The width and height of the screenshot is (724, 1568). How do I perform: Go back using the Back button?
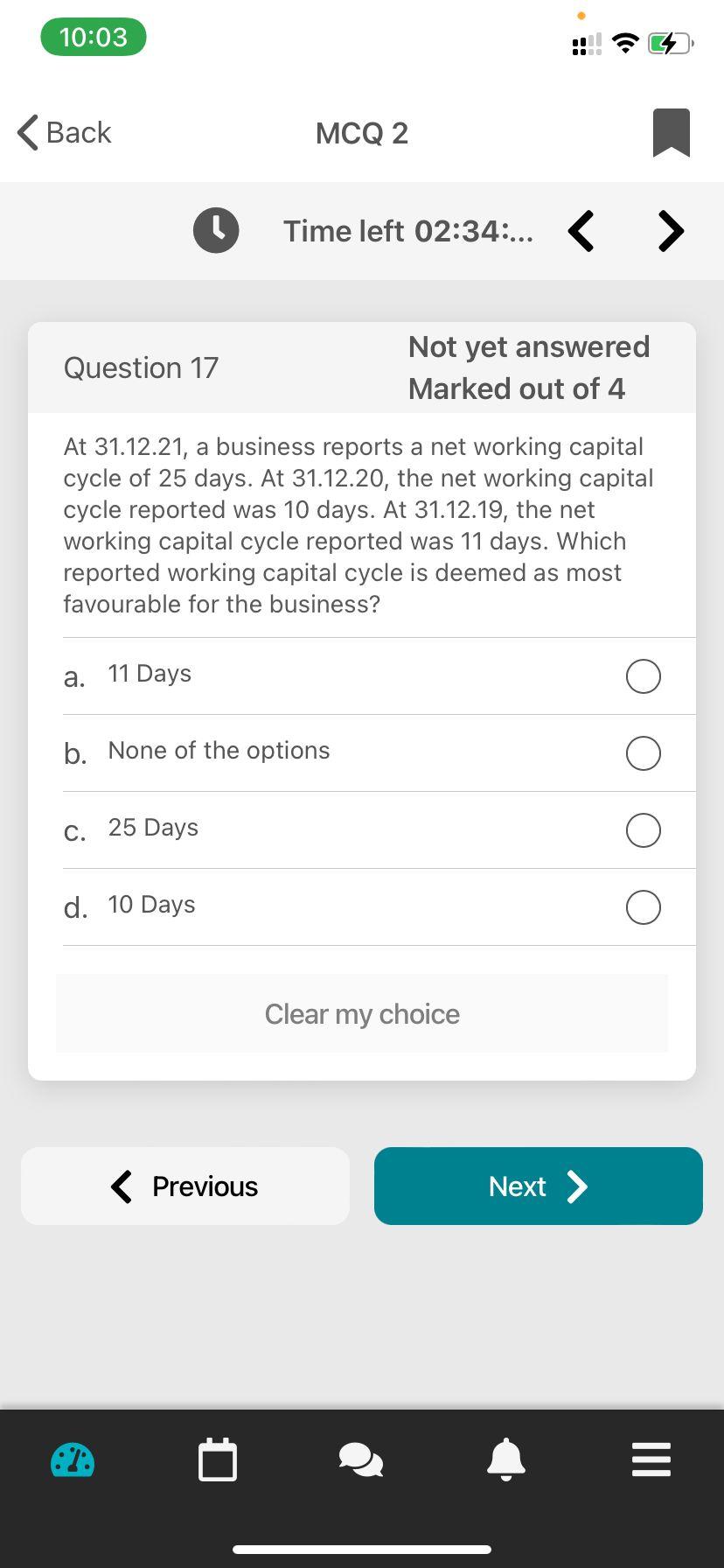pos(65,133)
